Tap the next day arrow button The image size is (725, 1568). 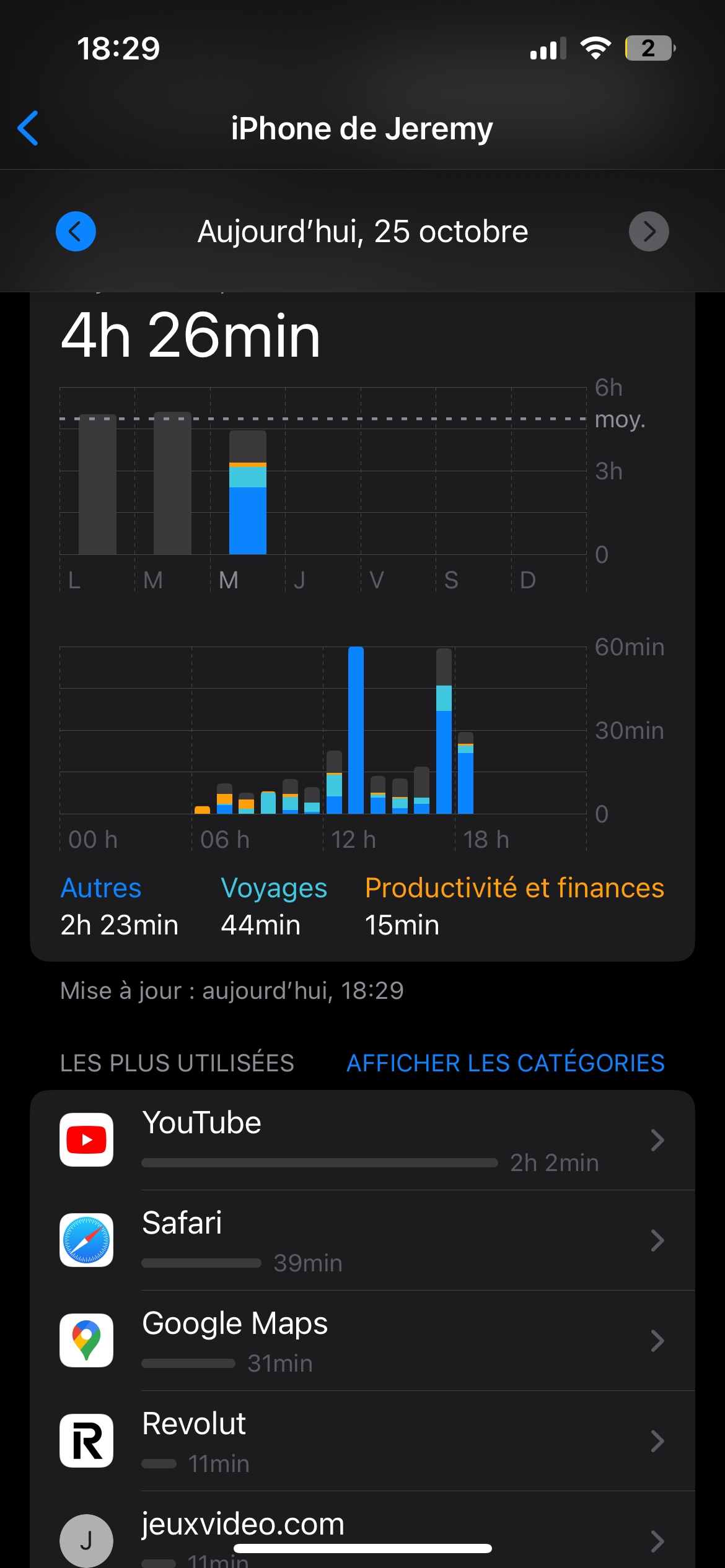pos(648,232)
